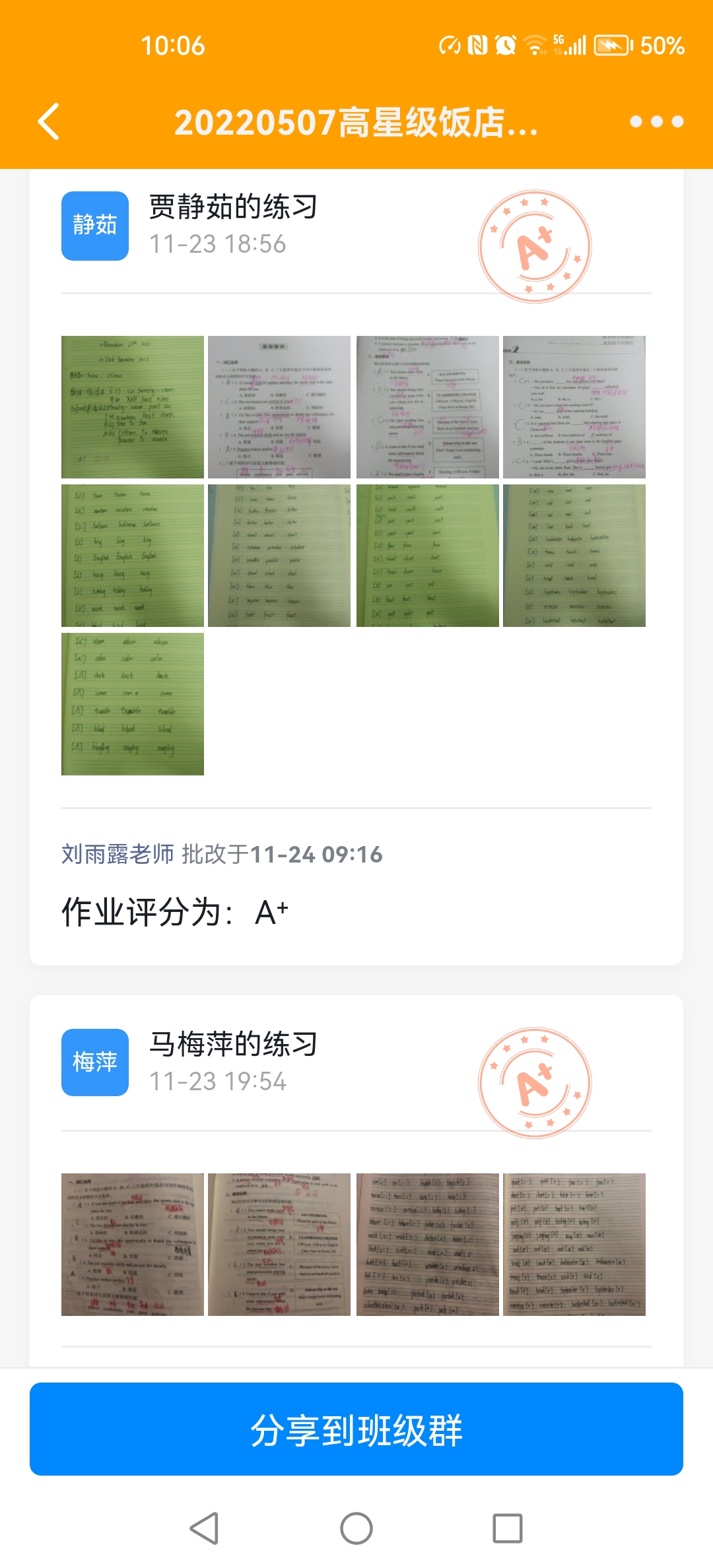Tap 贾静茹's blue avatar 静茹
The height and width of the screenshot is (1568, 713).
pyautogui.click(x=95, y=226)
